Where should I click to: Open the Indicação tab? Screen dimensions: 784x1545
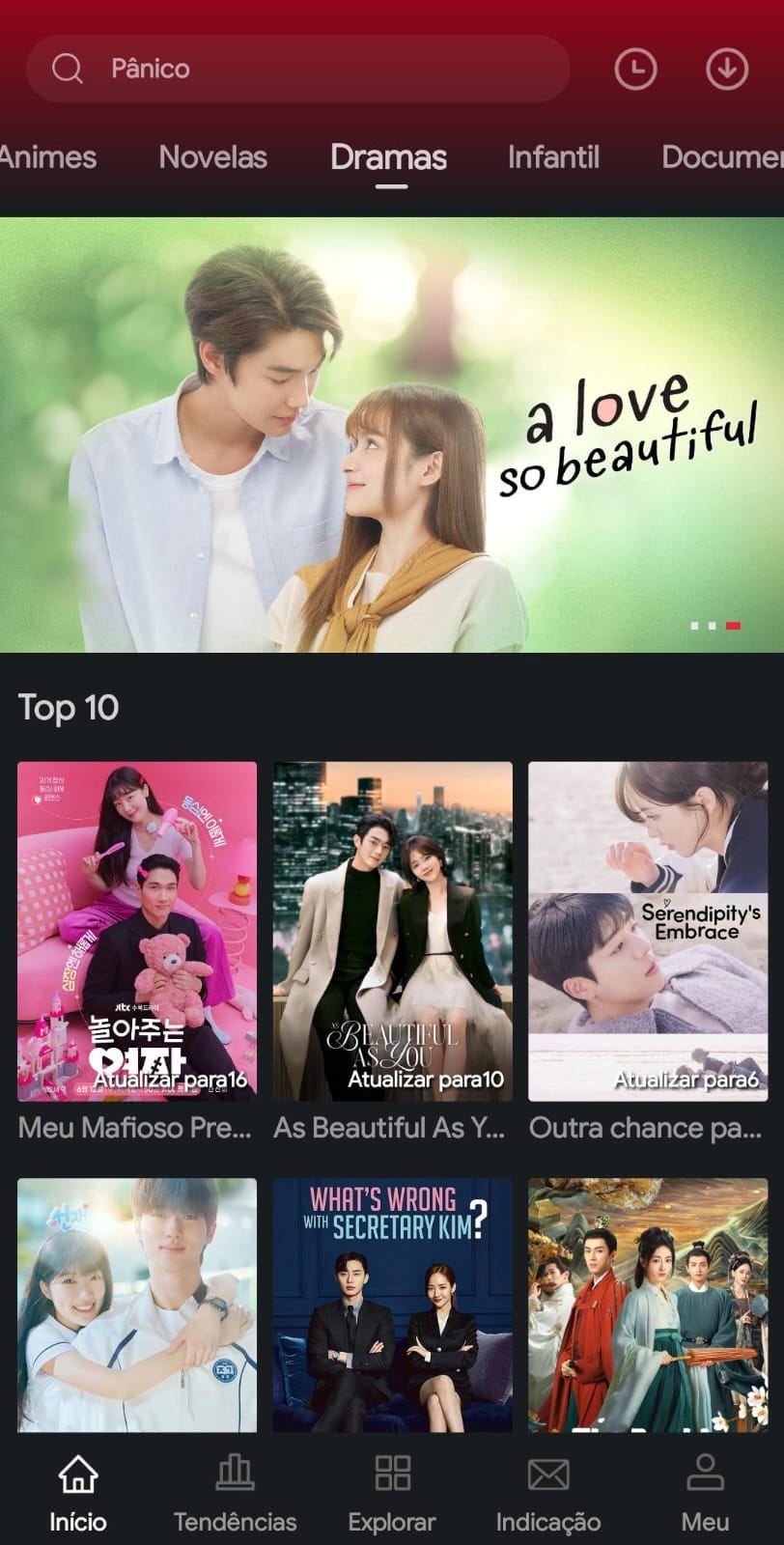548,1493
